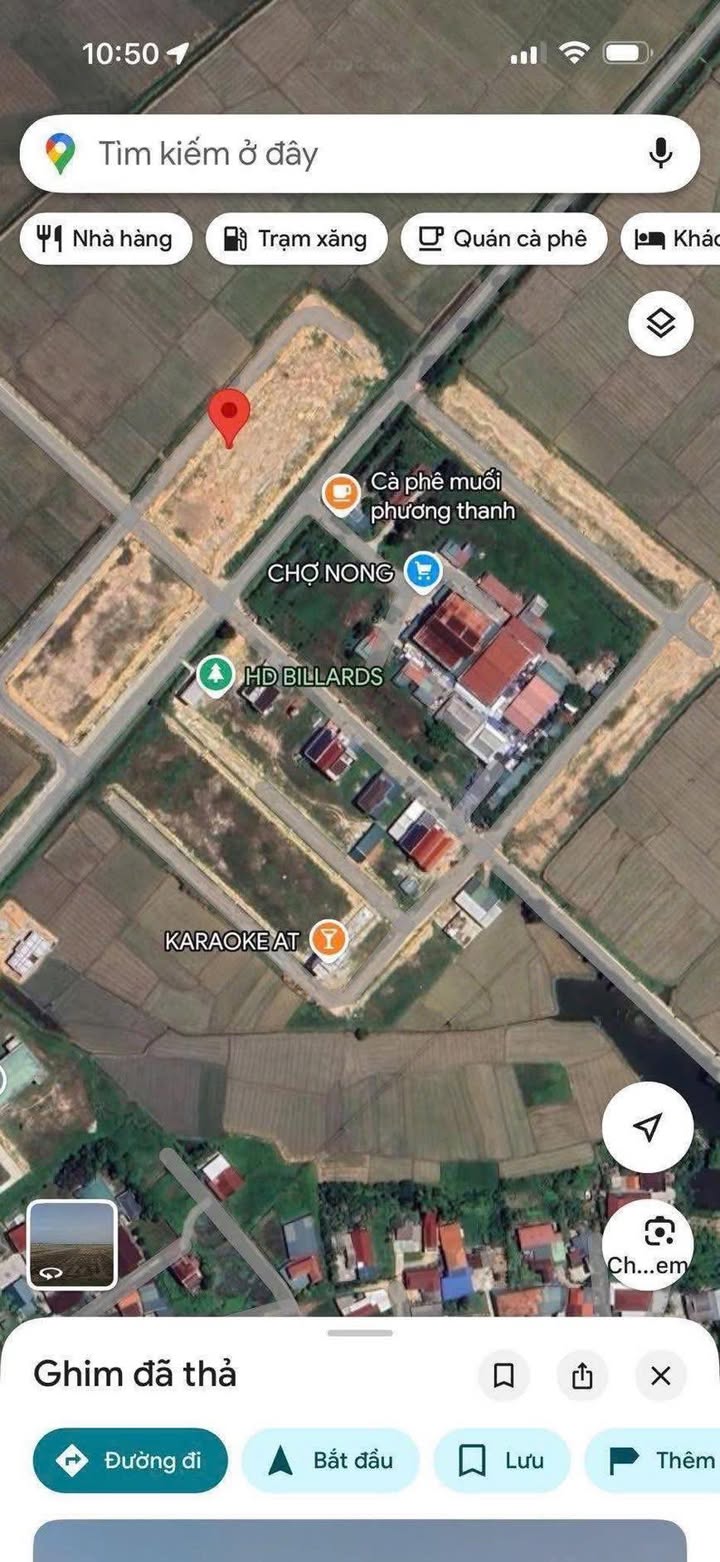This screenshot has height=1562, width=720.
Task: Open the Street View thumbnail
Action: tap(72, 1245)
